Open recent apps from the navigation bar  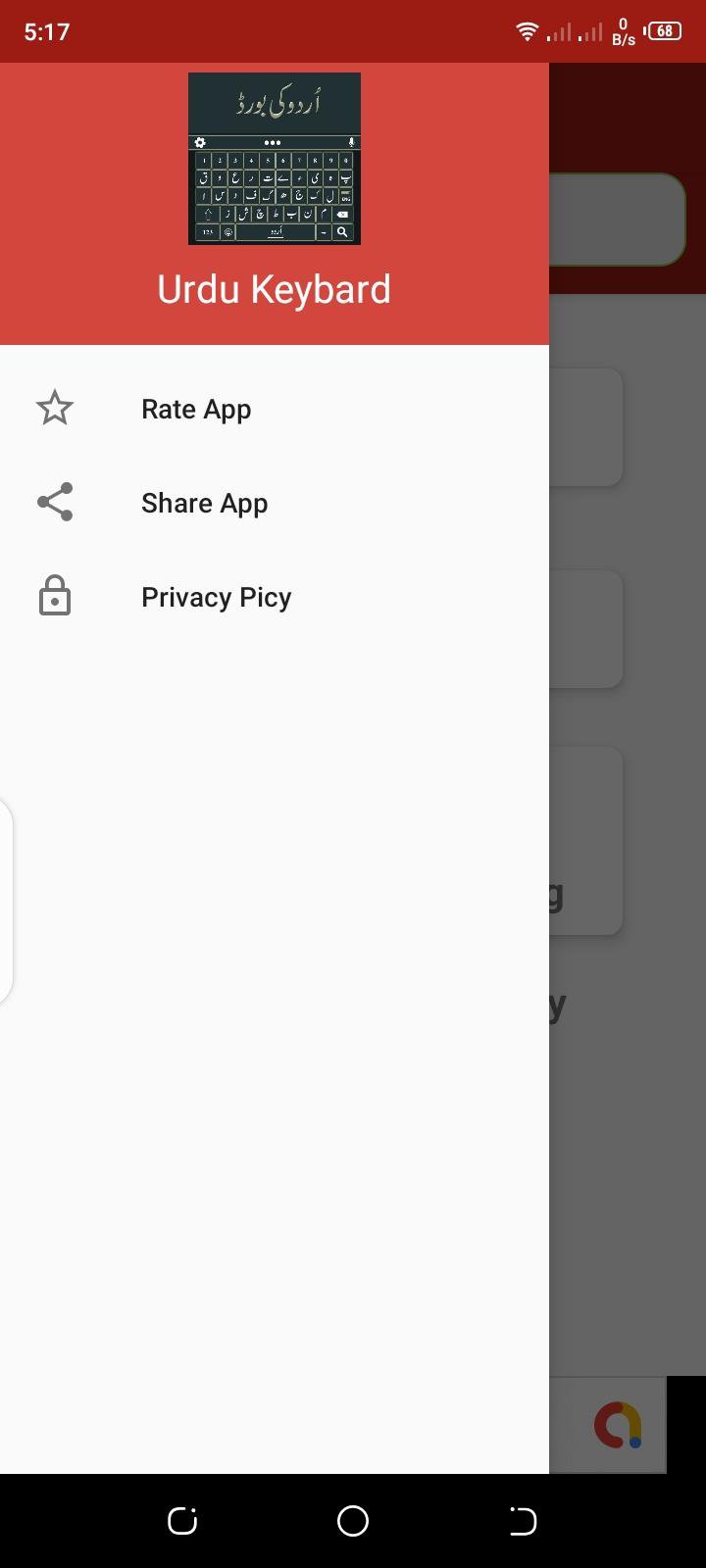point(182,1521)
